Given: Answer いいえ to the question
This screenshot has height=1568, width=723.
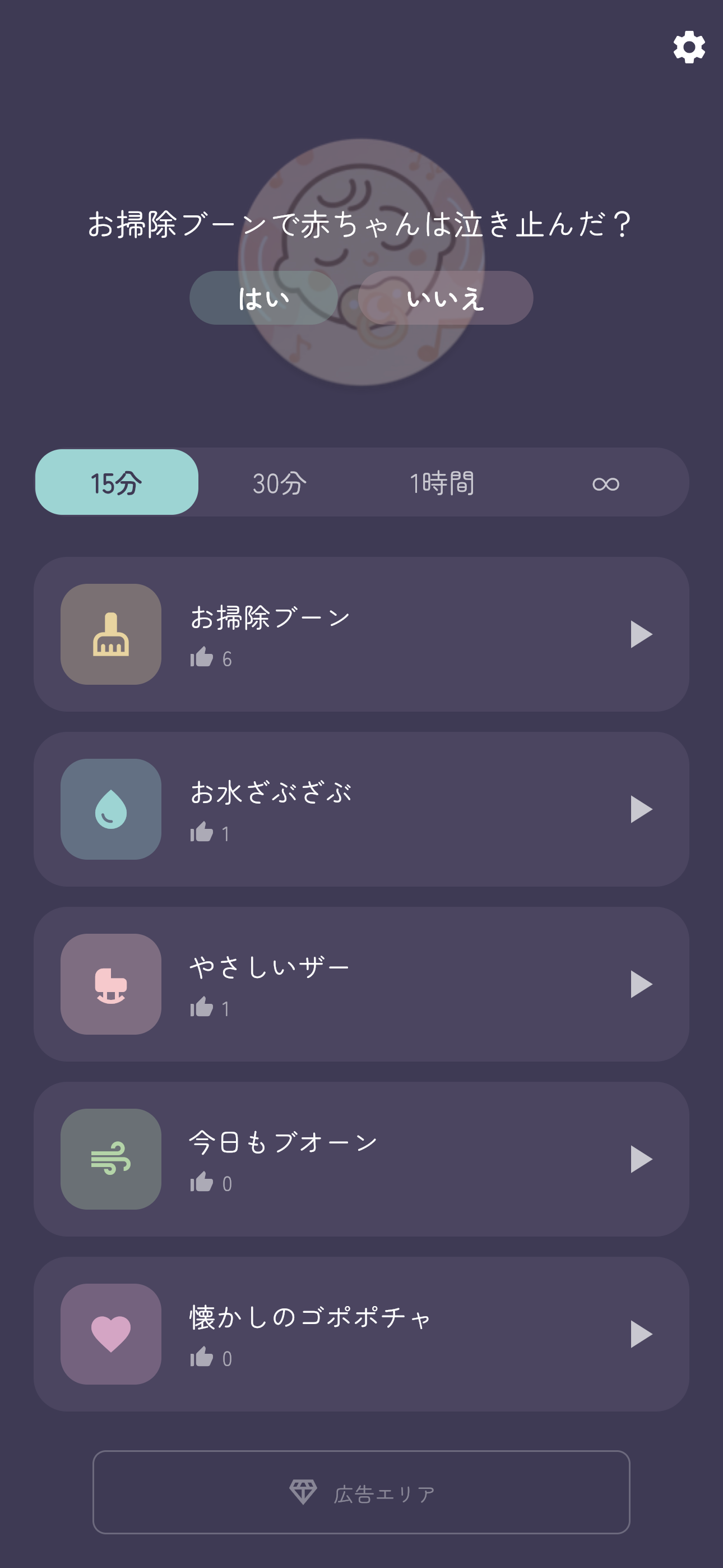Looking at the screenshot, I should pyautogui.click(x=446, y=298).
